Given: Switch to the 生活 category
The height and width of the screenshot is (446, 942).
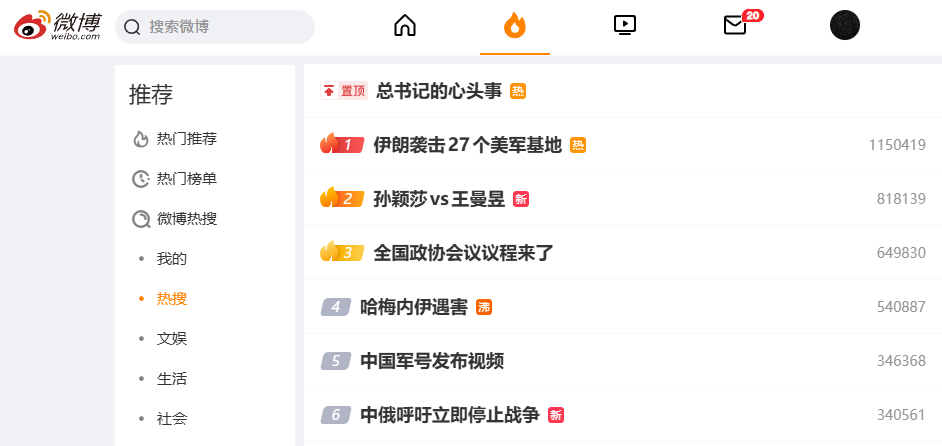Looking at the screenshot, I should coord(172,379).
